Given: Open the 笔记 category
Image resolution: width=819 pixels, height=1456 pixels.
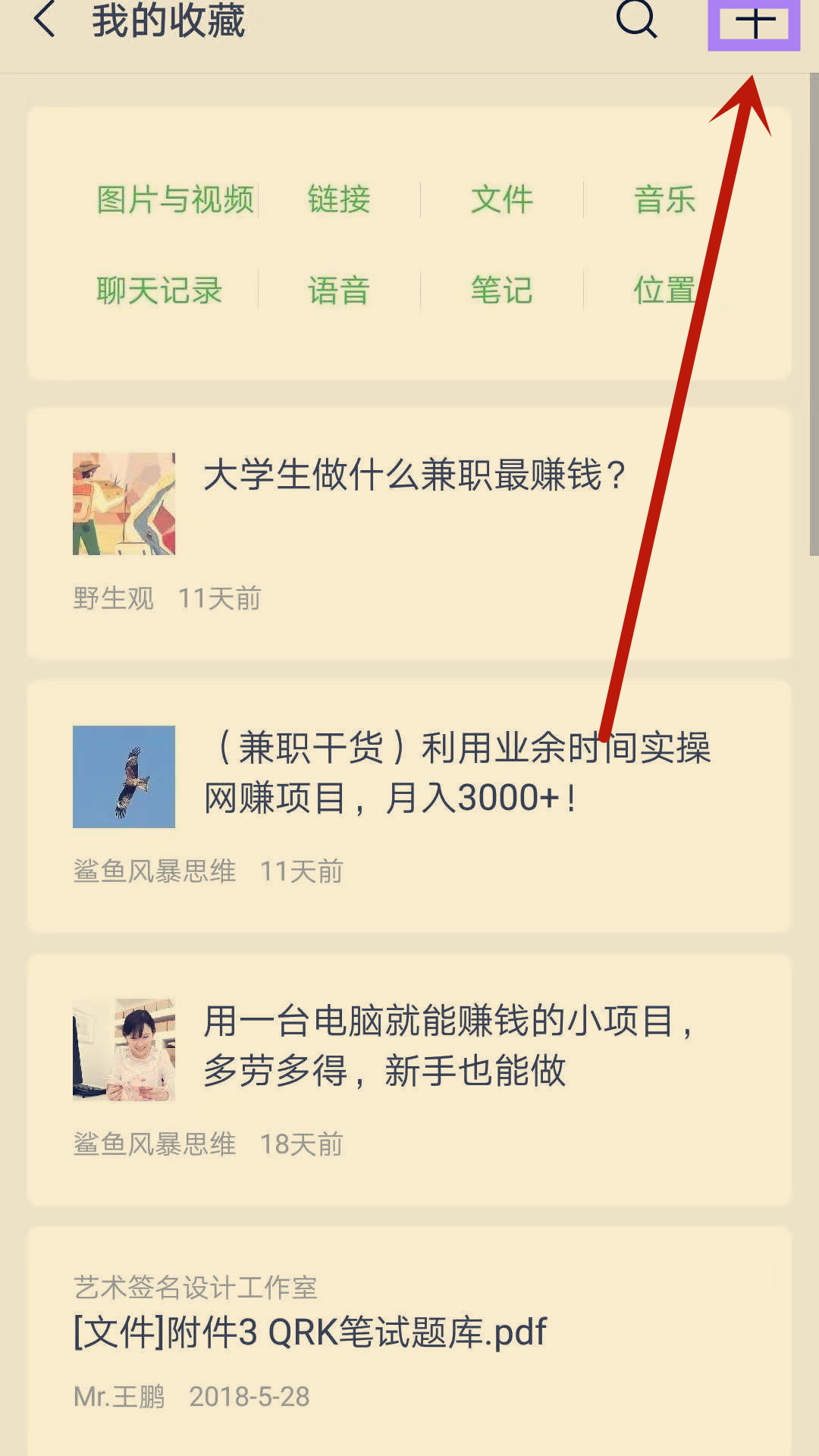Looking at the screenshot, I should (x=501, y=290).
